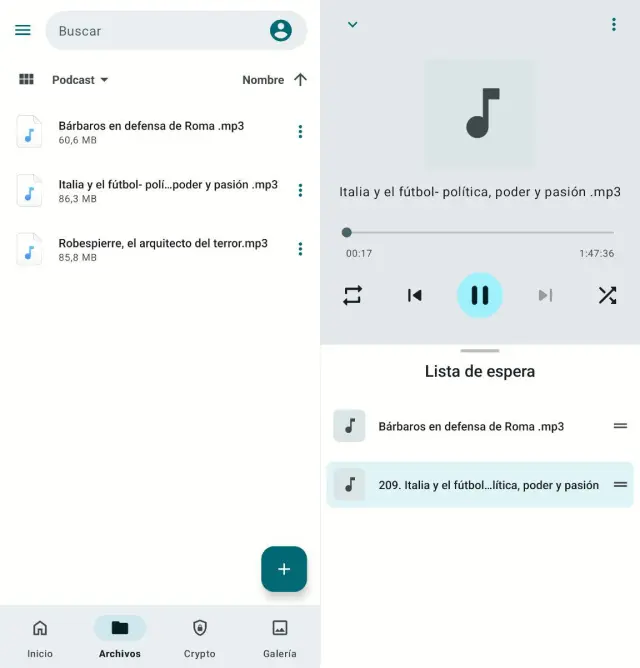Open options for the Robespierre file
The height and width of the screenshot is (668, 640).
[x=300, y=249]
